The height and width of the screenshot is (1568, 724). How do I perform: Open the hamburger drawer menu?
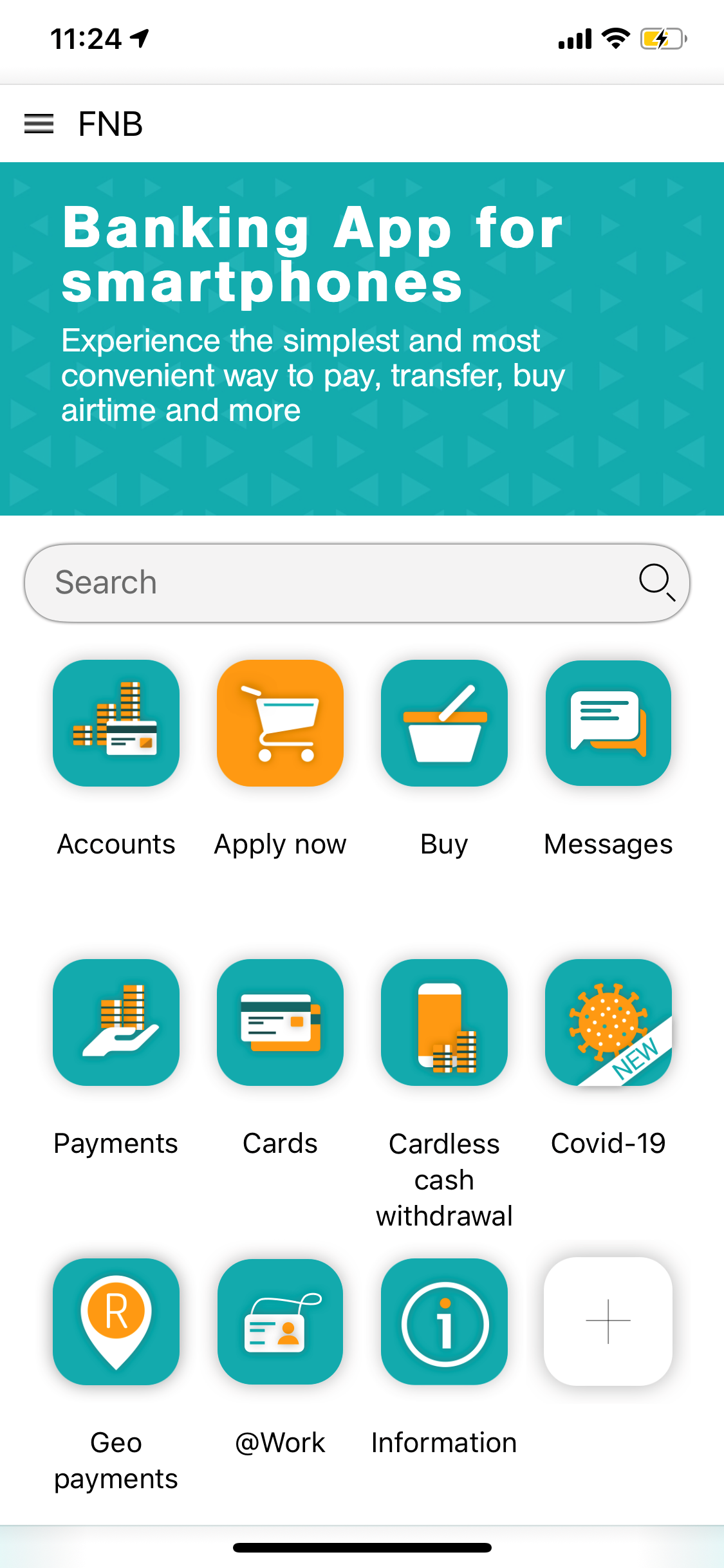pos(39,124)
